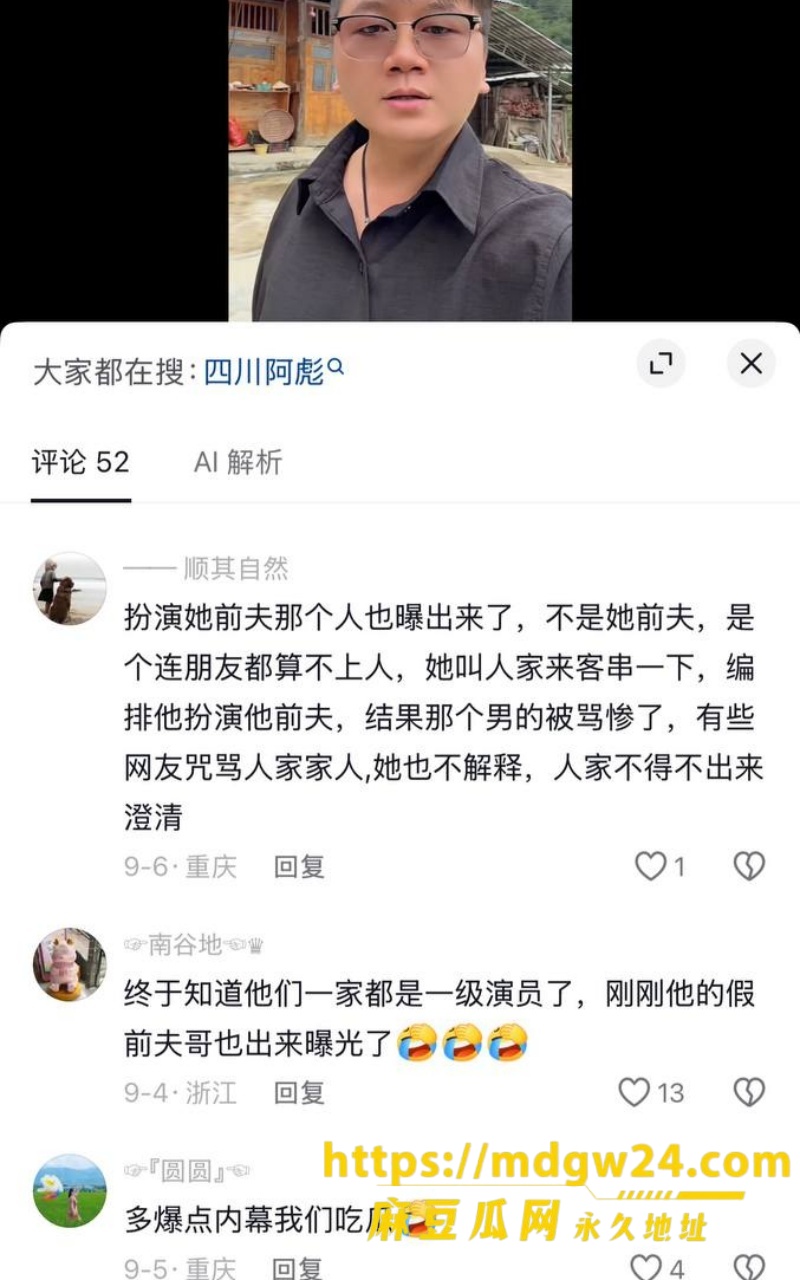Reply to 南谷地's comment
800x1280 pixels.
click(300, 1092)
